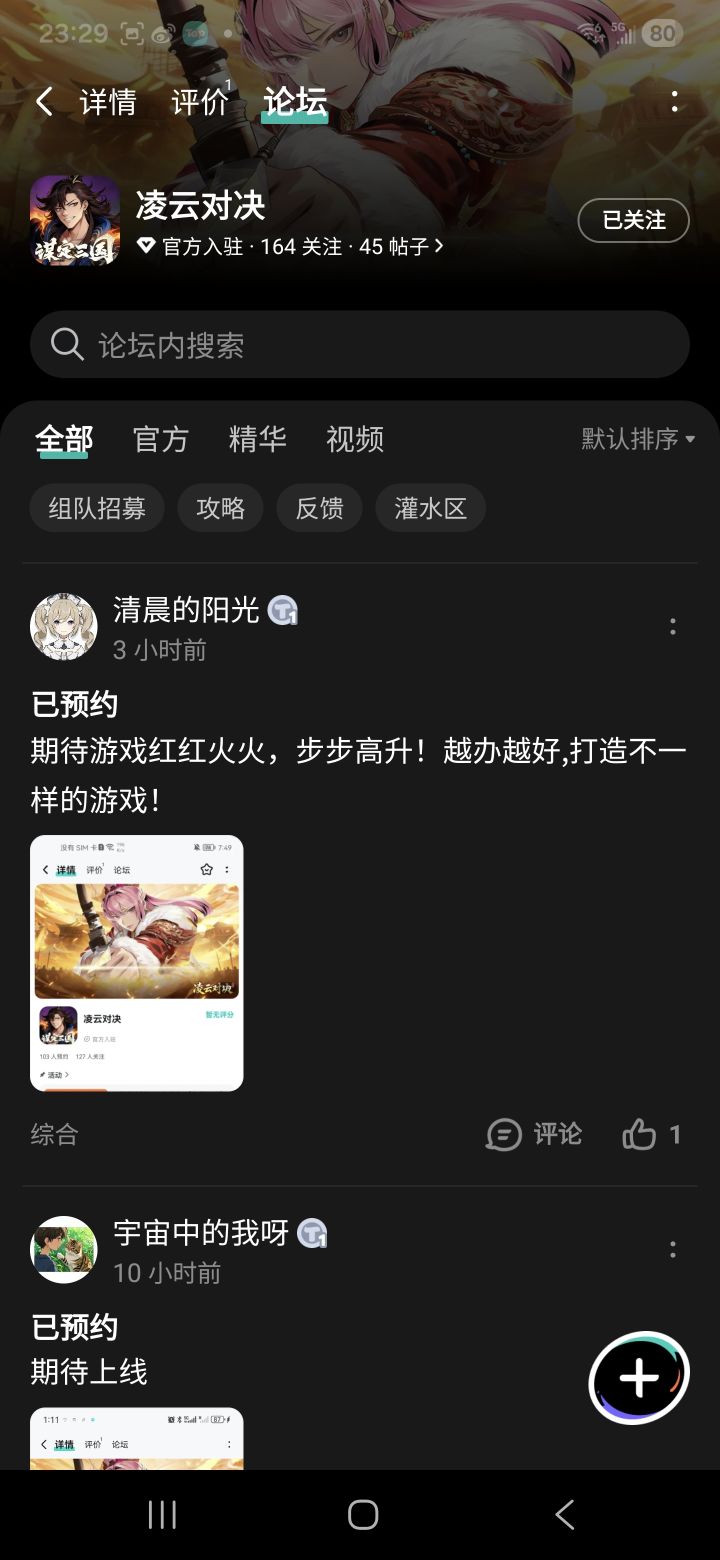Screen dimensions: 720x1560
Task: Open 宇宙中的我呀's profile
Action: 64,1249
